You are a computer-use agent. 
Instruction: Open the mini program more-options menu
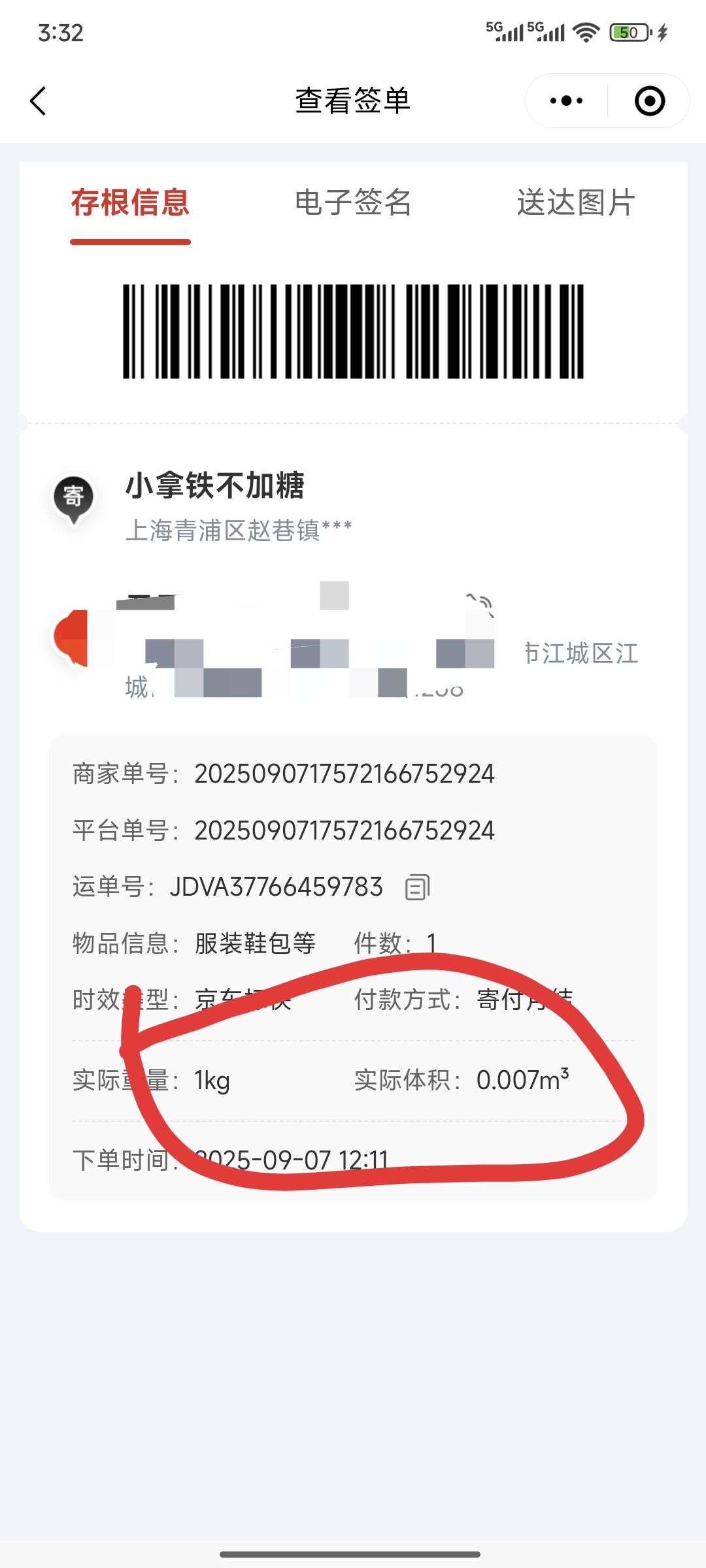[x=566, y=101]
